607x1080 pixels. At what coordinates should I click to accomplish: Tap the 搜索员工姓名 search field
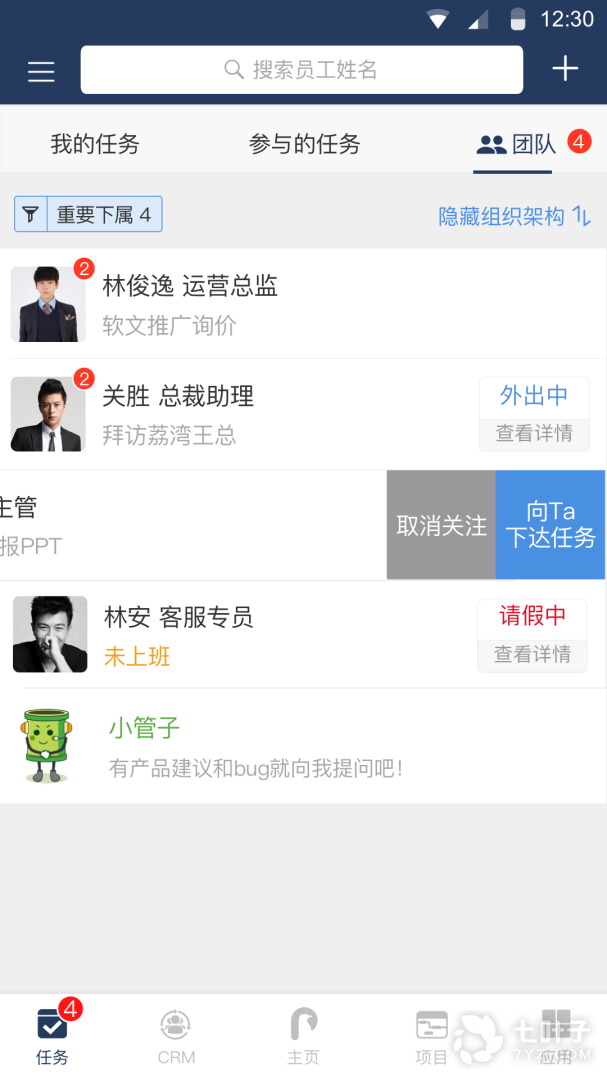coord(301,70)
